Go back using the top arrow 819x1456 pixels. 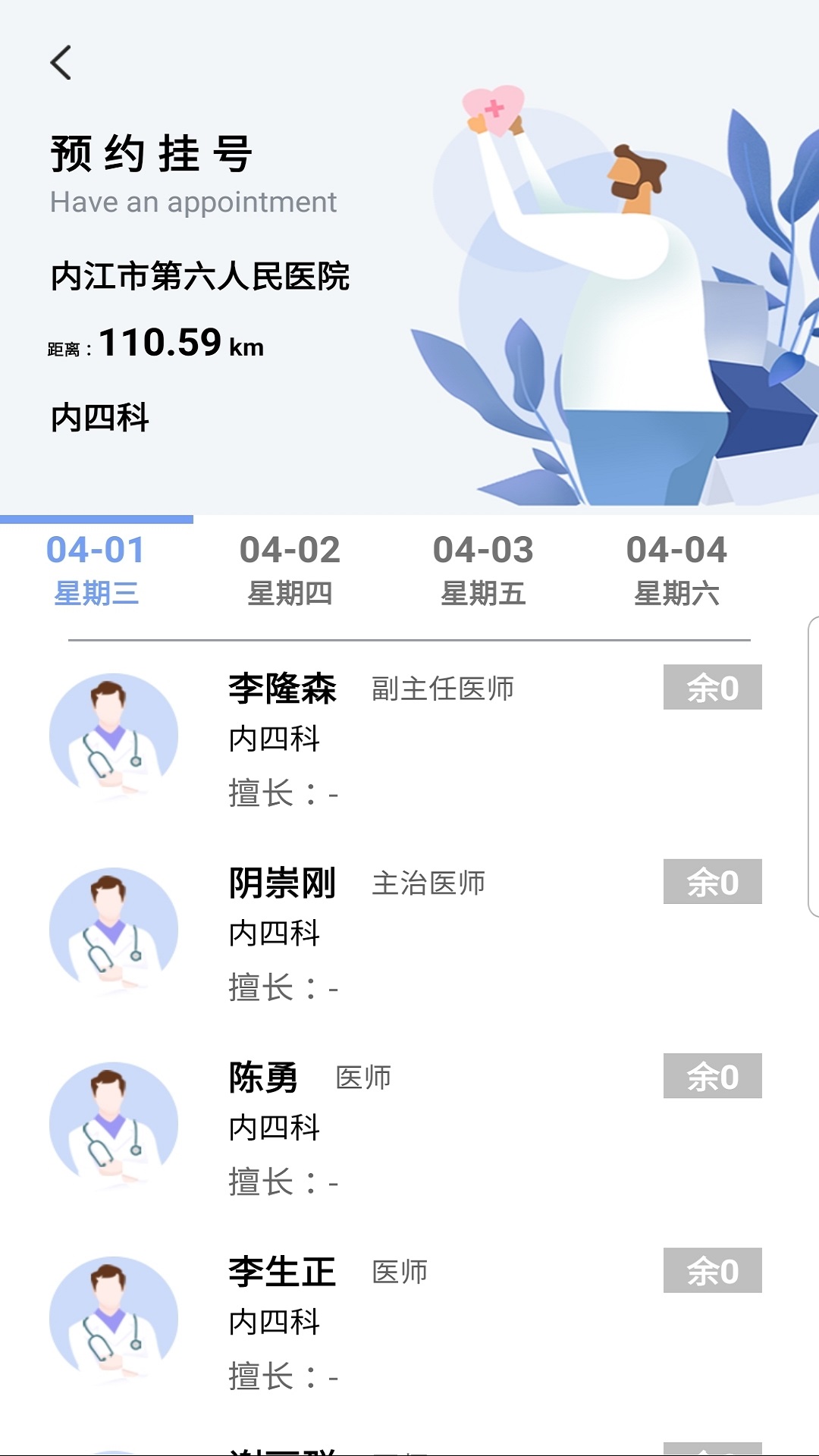point(61,62)
